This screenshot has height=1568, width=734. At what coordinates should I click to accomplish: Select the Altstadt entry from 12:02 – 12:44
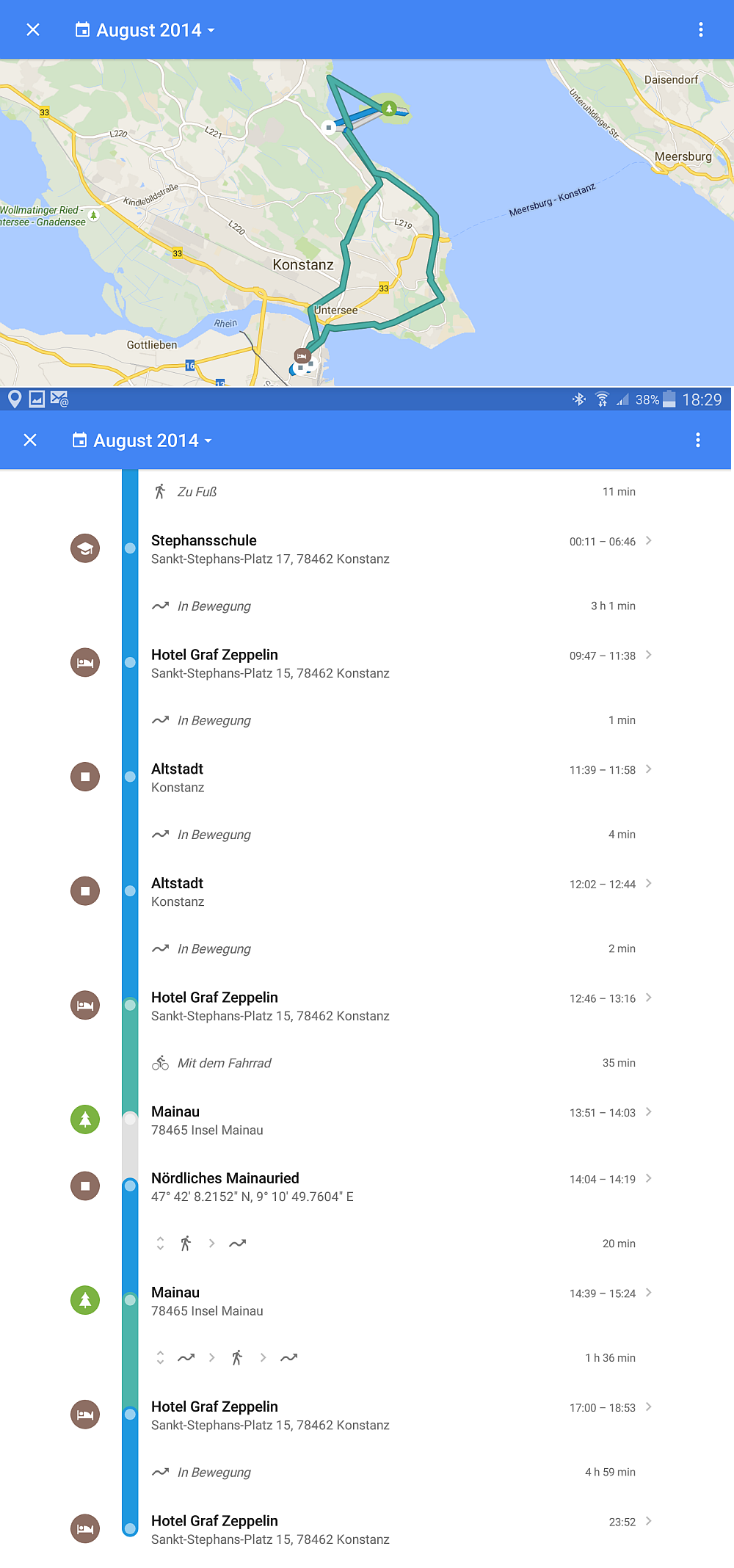point(396,892)
